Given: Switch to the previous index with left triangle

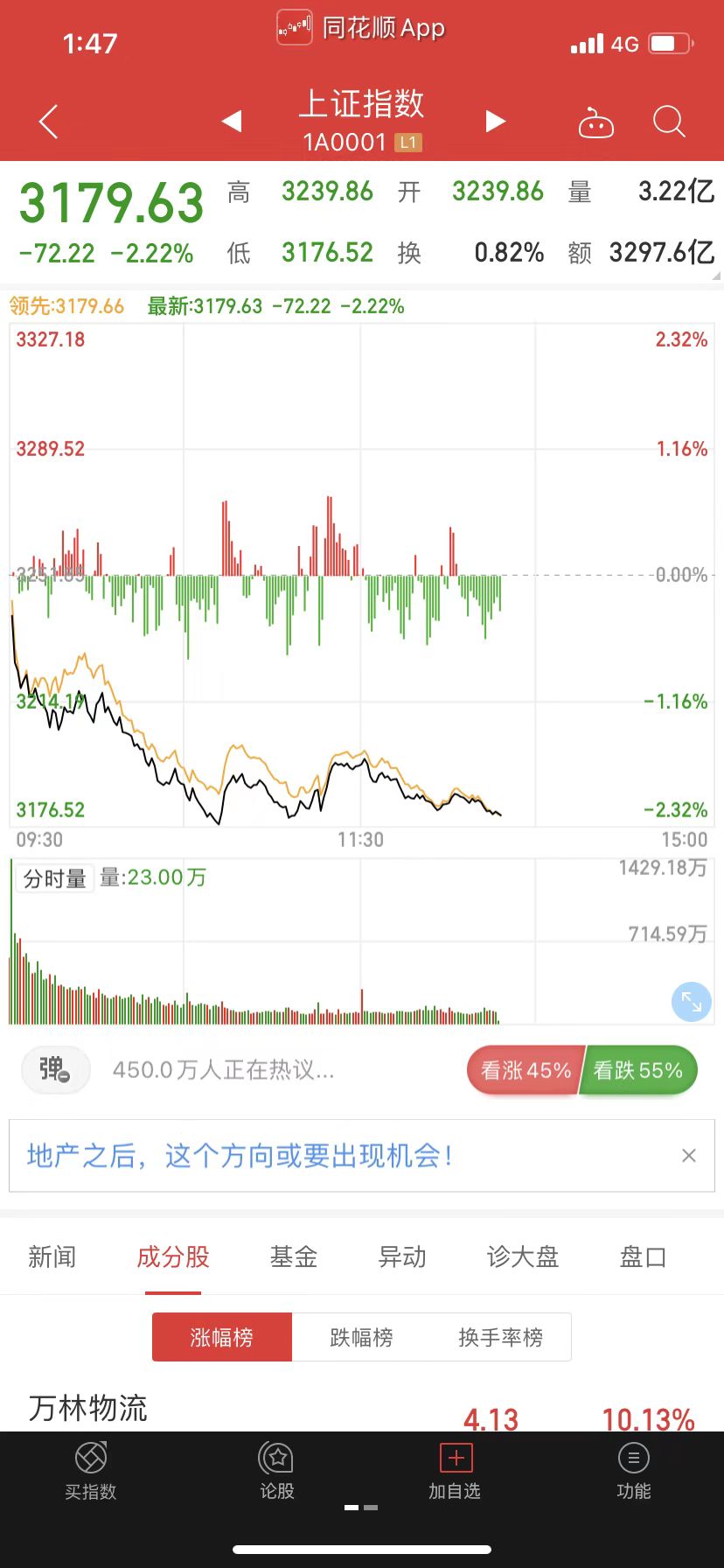Looking at the screenshot, I should click(232, 121).
